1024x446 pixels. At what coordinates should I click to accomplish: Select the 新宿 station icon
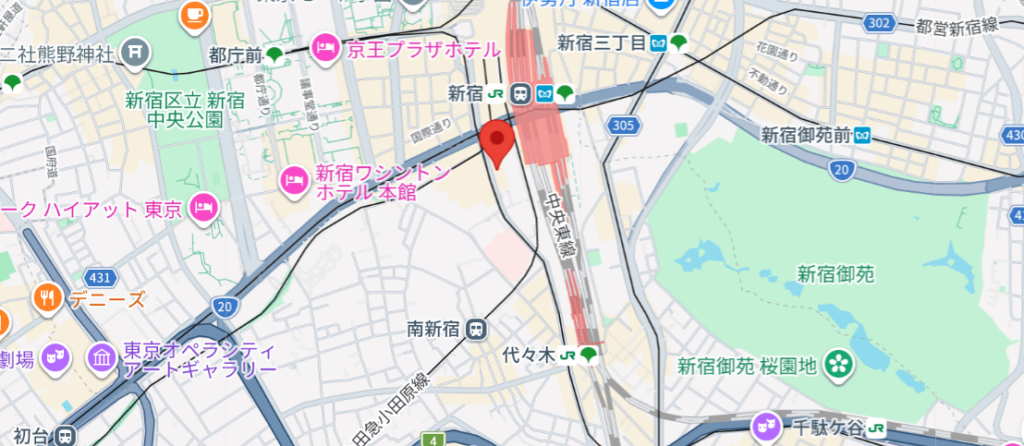coord(521,93)
